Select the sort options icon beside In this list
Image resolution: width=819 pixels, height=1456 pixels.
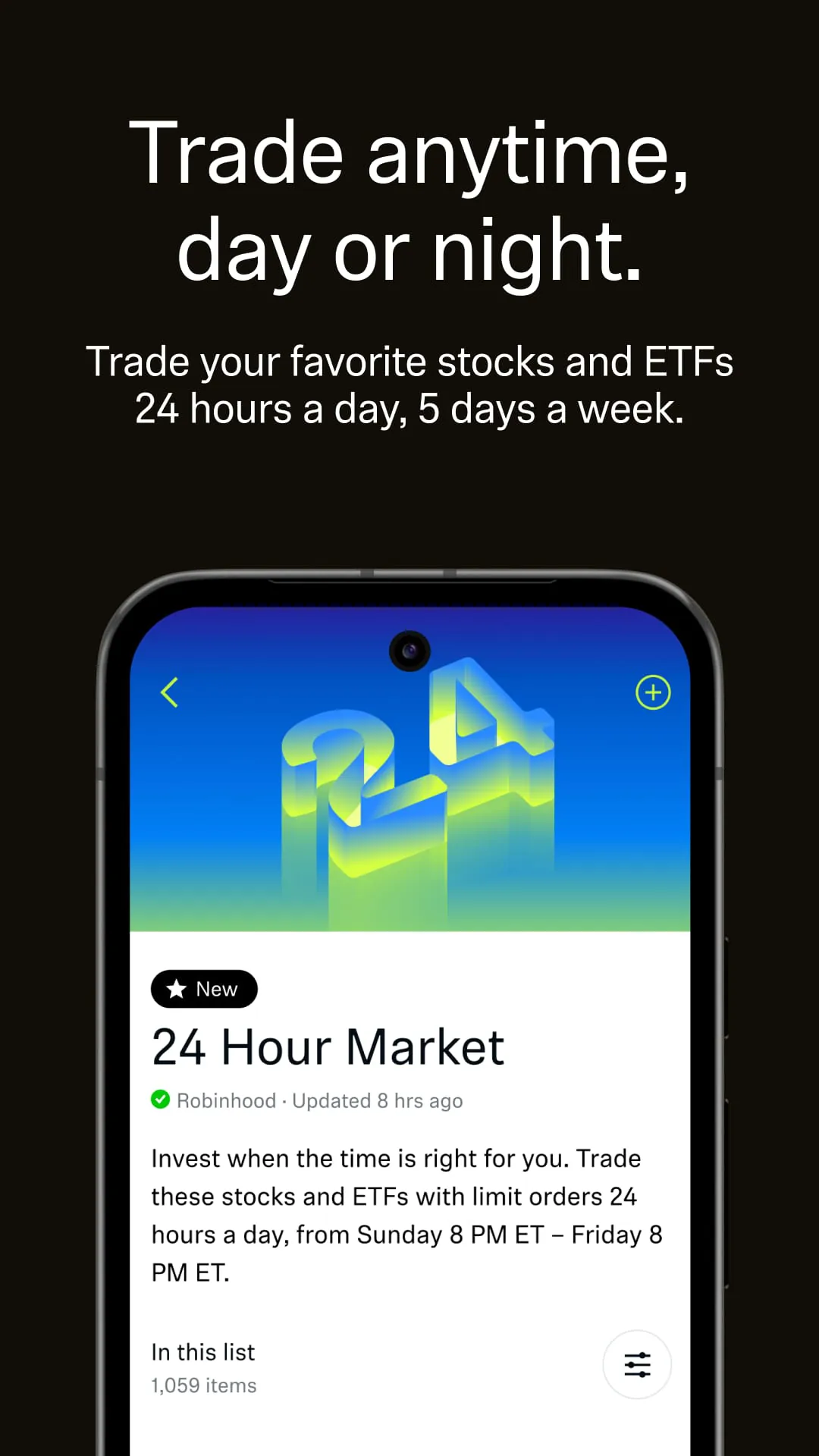[x=637, y=1363]
